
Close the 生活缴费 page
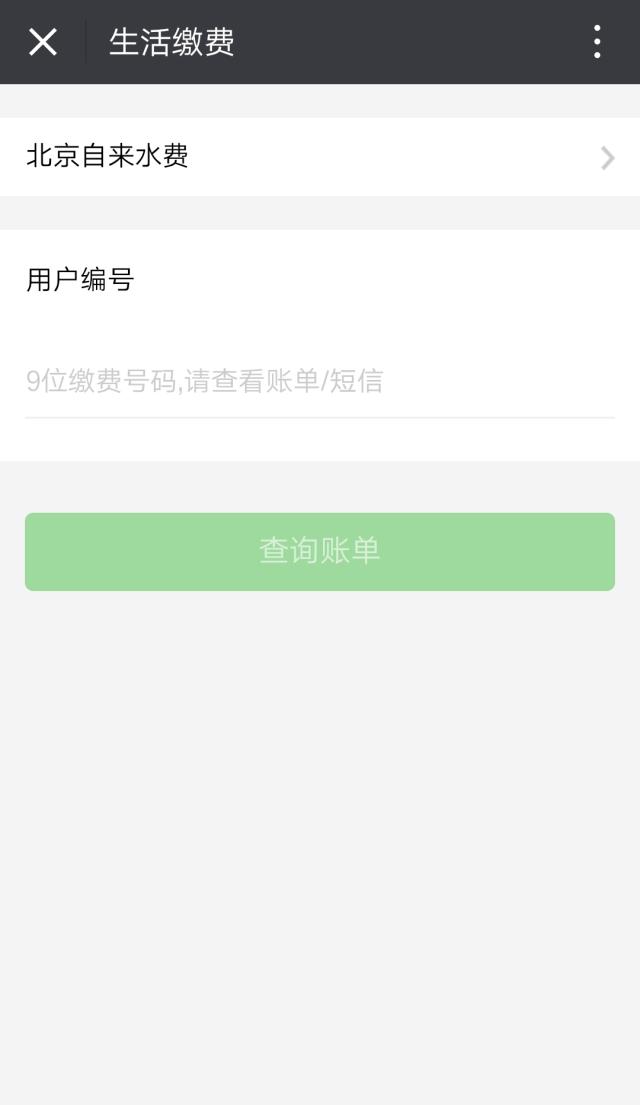[x=42, y=42]
